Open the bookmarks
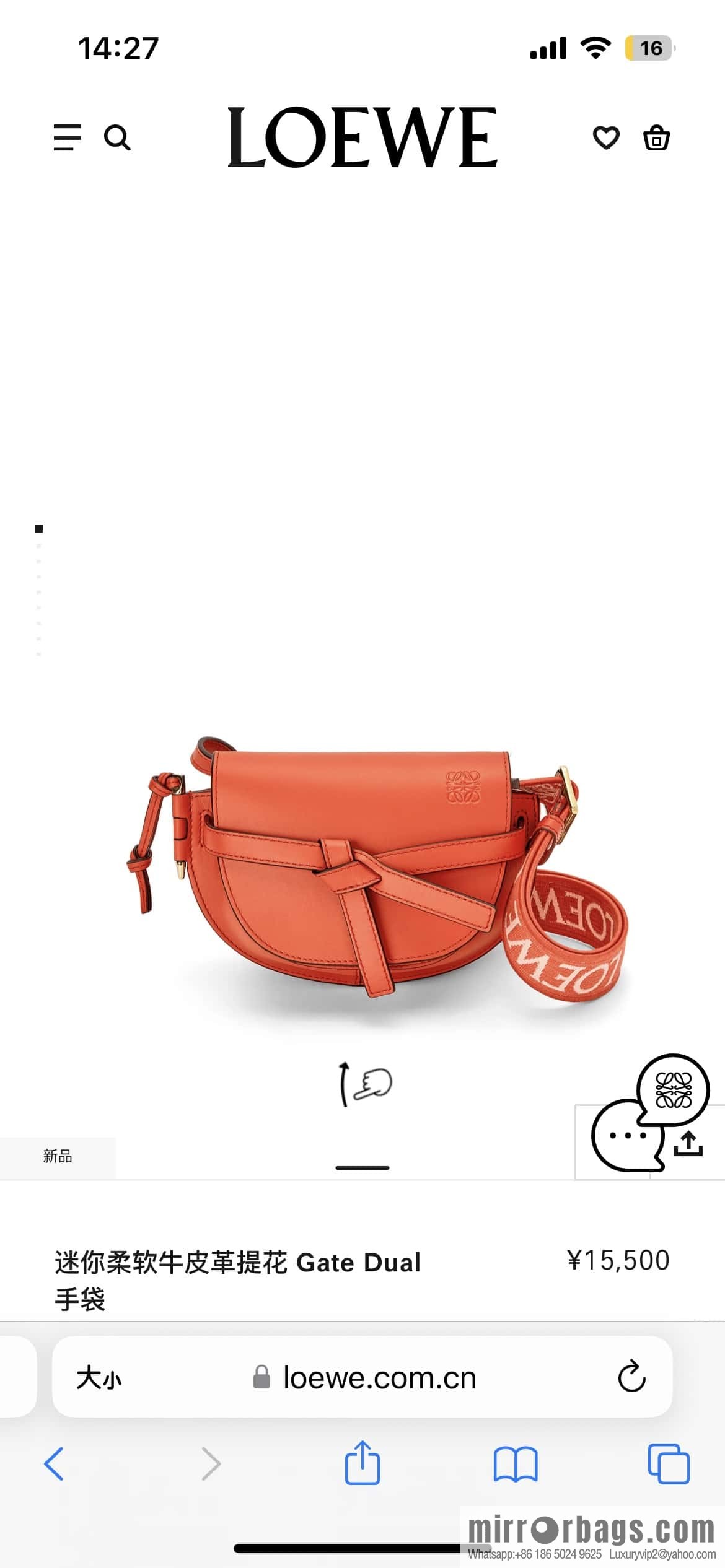 [x=516, y=1465]
